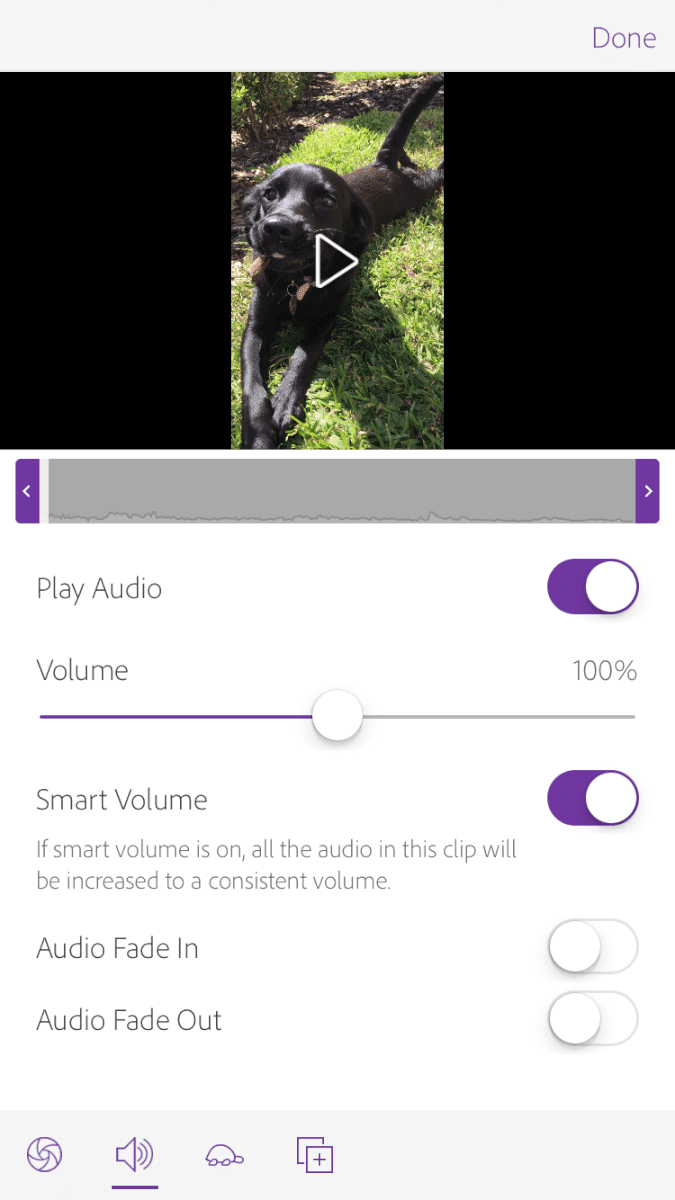The width and height of the screenshot is (675, 1200).
Task: Tap Done to finish editing
Action: 624,38
